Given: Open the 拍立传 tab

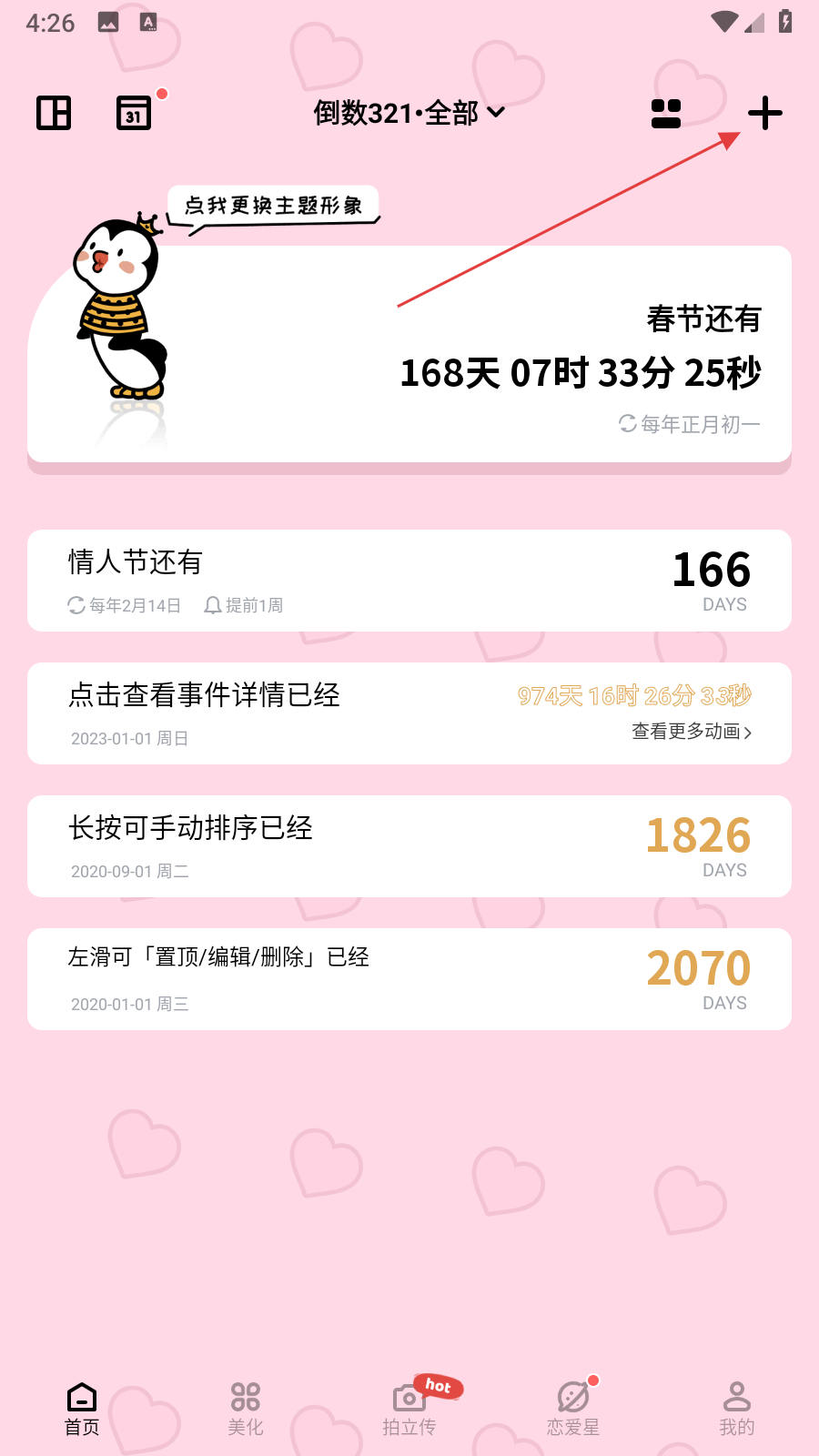Looking at the screenshot, I should point(409,1409).
